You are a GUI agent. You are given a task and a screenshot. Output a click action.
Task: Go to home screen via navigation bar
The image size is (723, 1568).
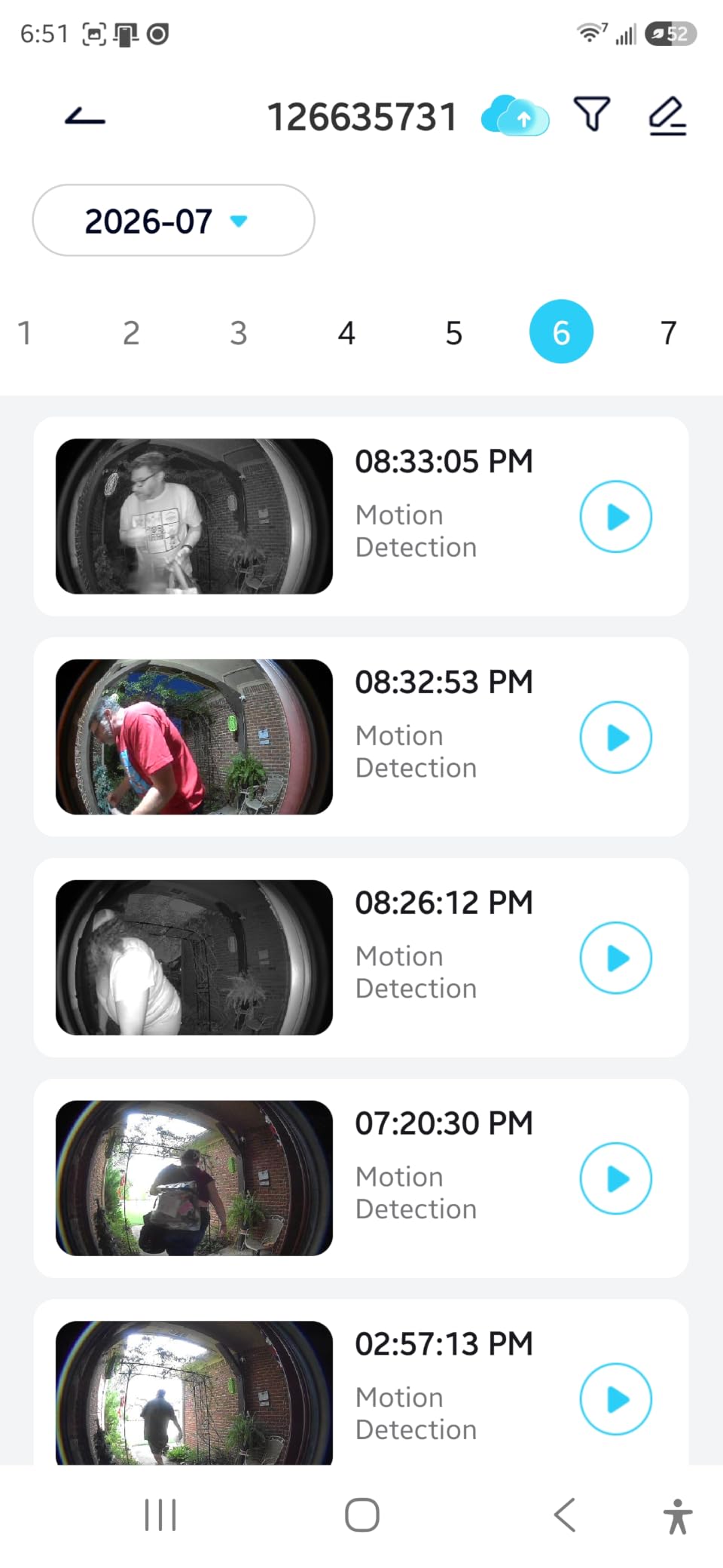[361, 1515]
